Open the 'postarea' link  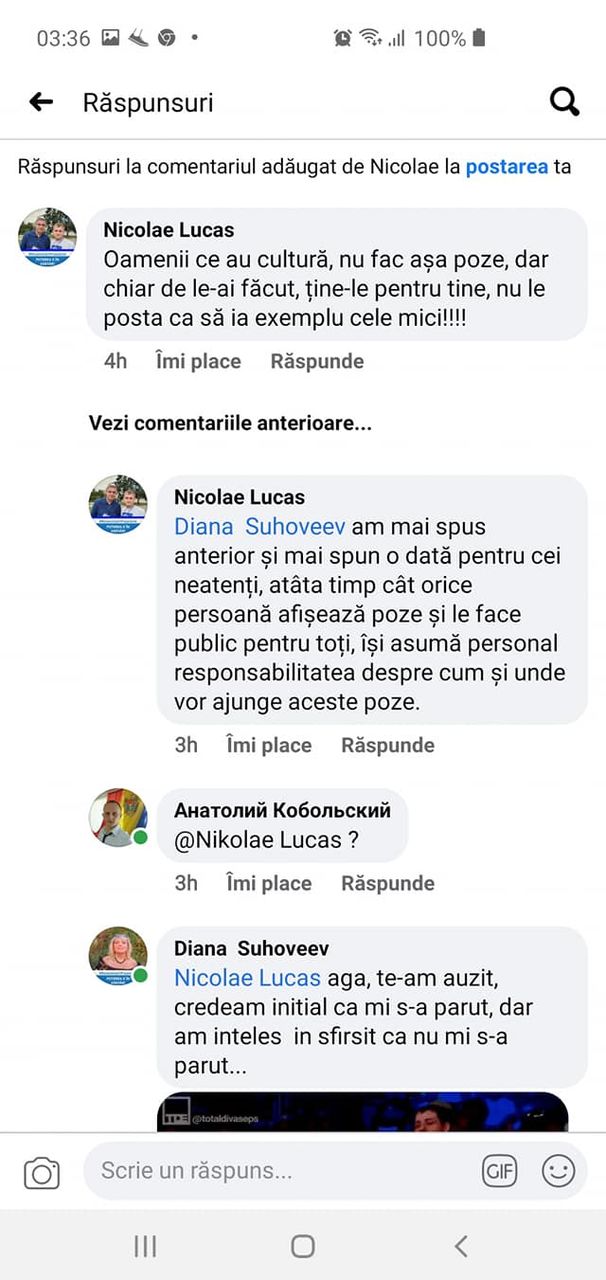click(507, 167)
